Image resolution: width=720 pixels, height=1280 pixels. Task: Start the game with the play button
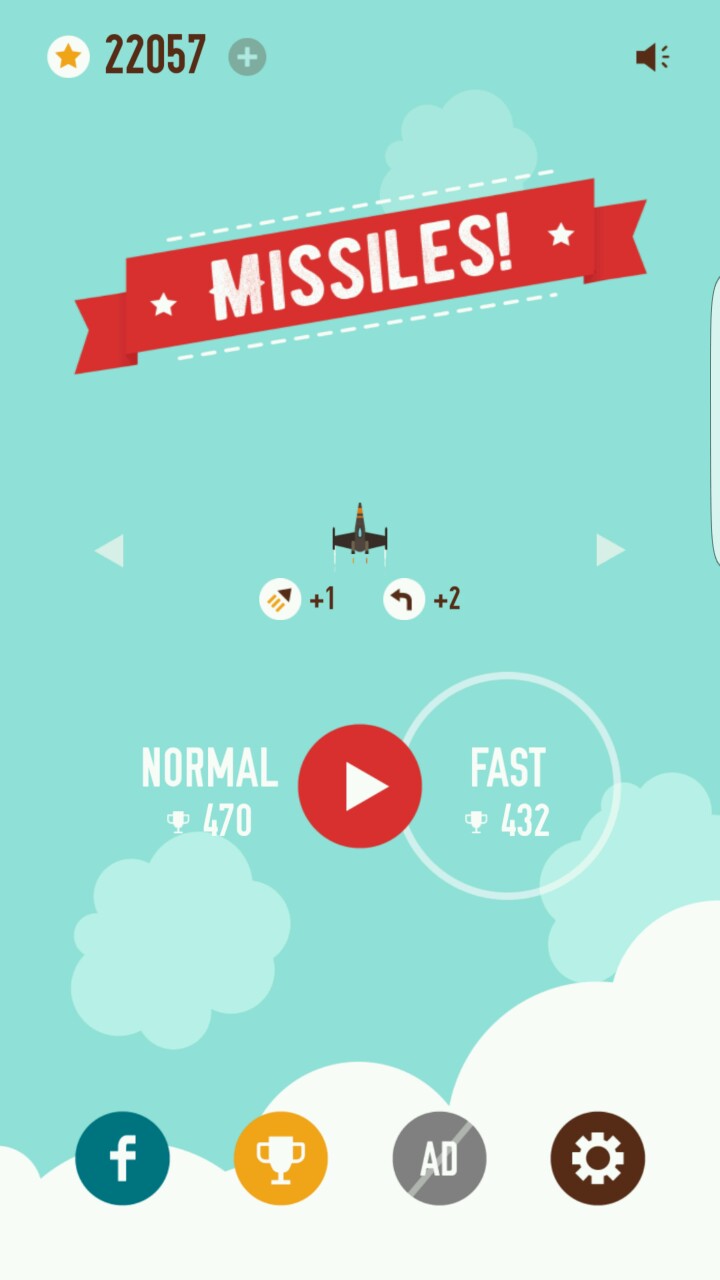[360, 786]
